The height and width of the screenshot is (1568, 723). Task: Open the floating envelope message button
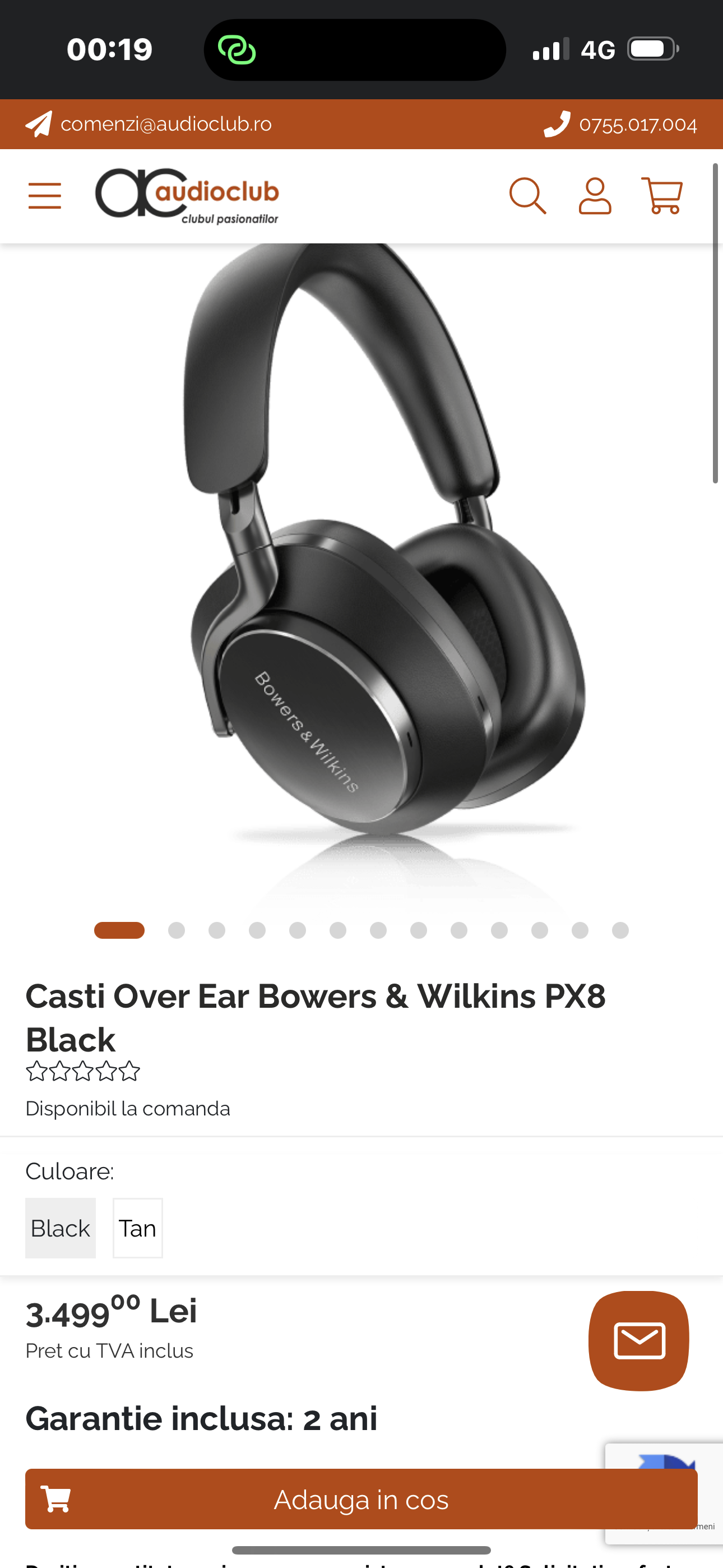coord(638,1340)
